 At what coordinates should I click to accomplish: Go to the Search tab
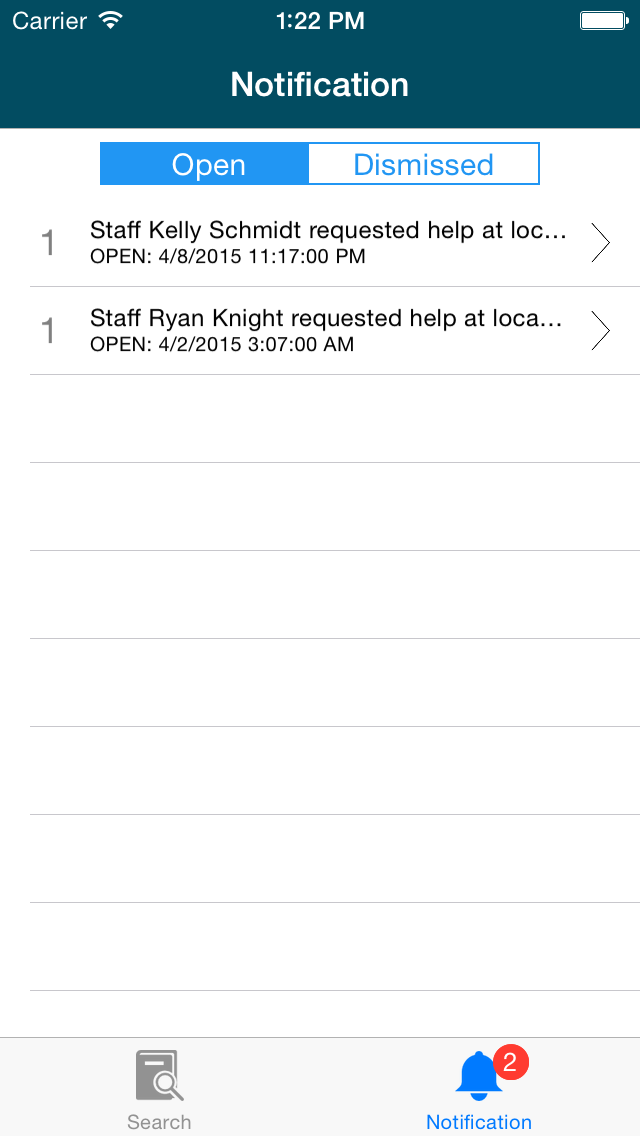click(159, 1088)
